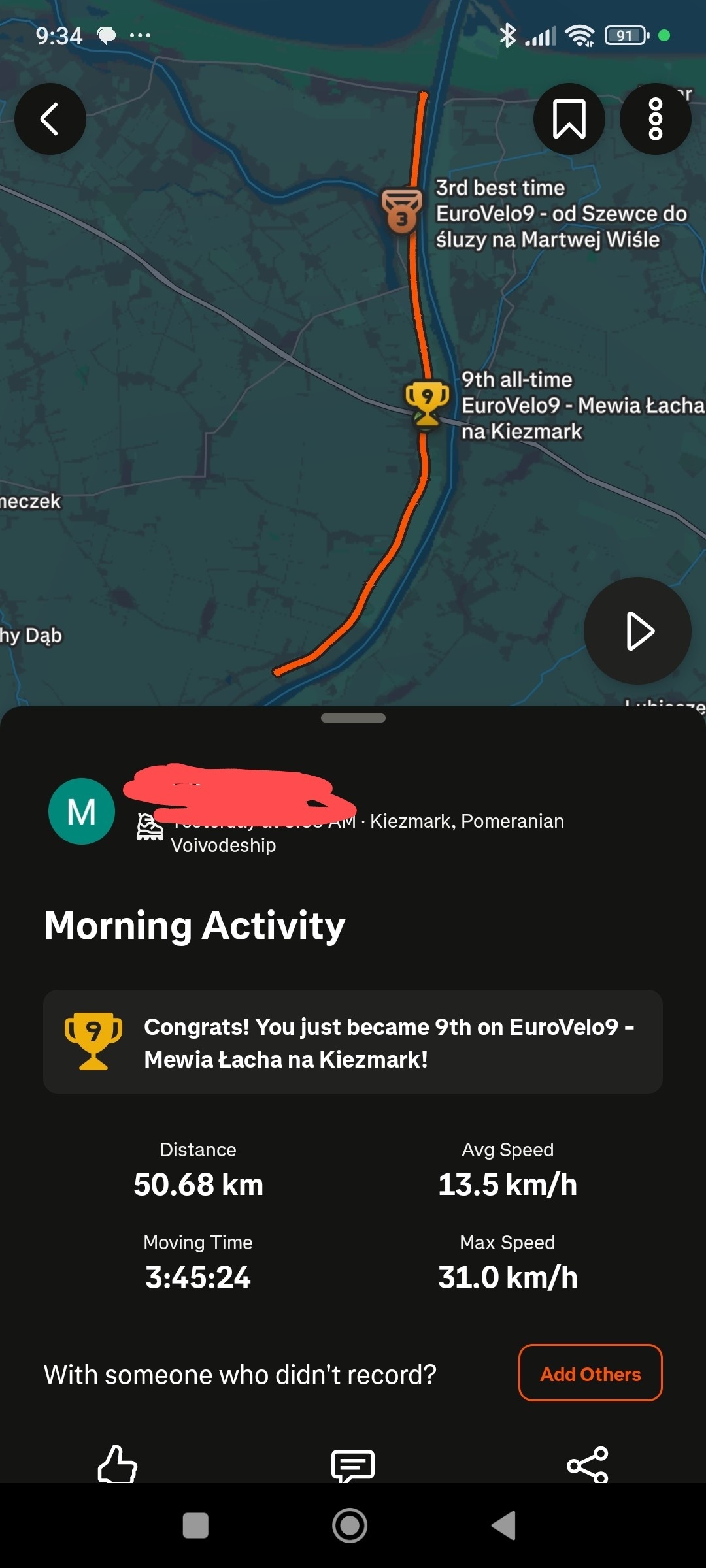Image resolution: width=706 pixels, height=1568 pixels.
Task: Open comments for this activity
Action: [353, 1465]
